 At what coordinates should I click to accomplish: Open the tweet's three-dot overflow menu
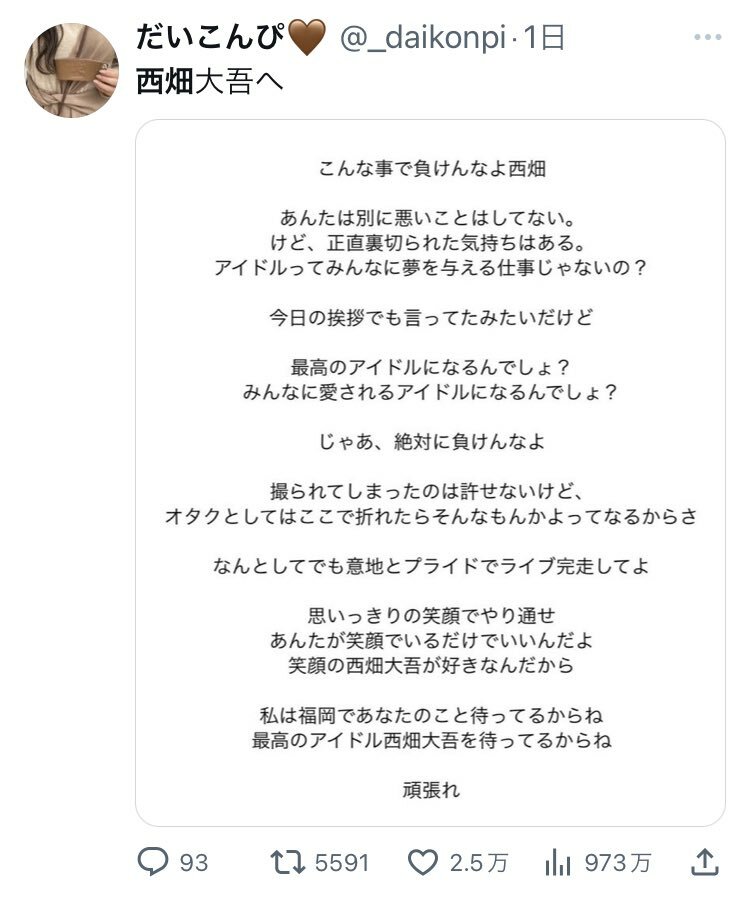pyautogui.click(x=708, y=37)
